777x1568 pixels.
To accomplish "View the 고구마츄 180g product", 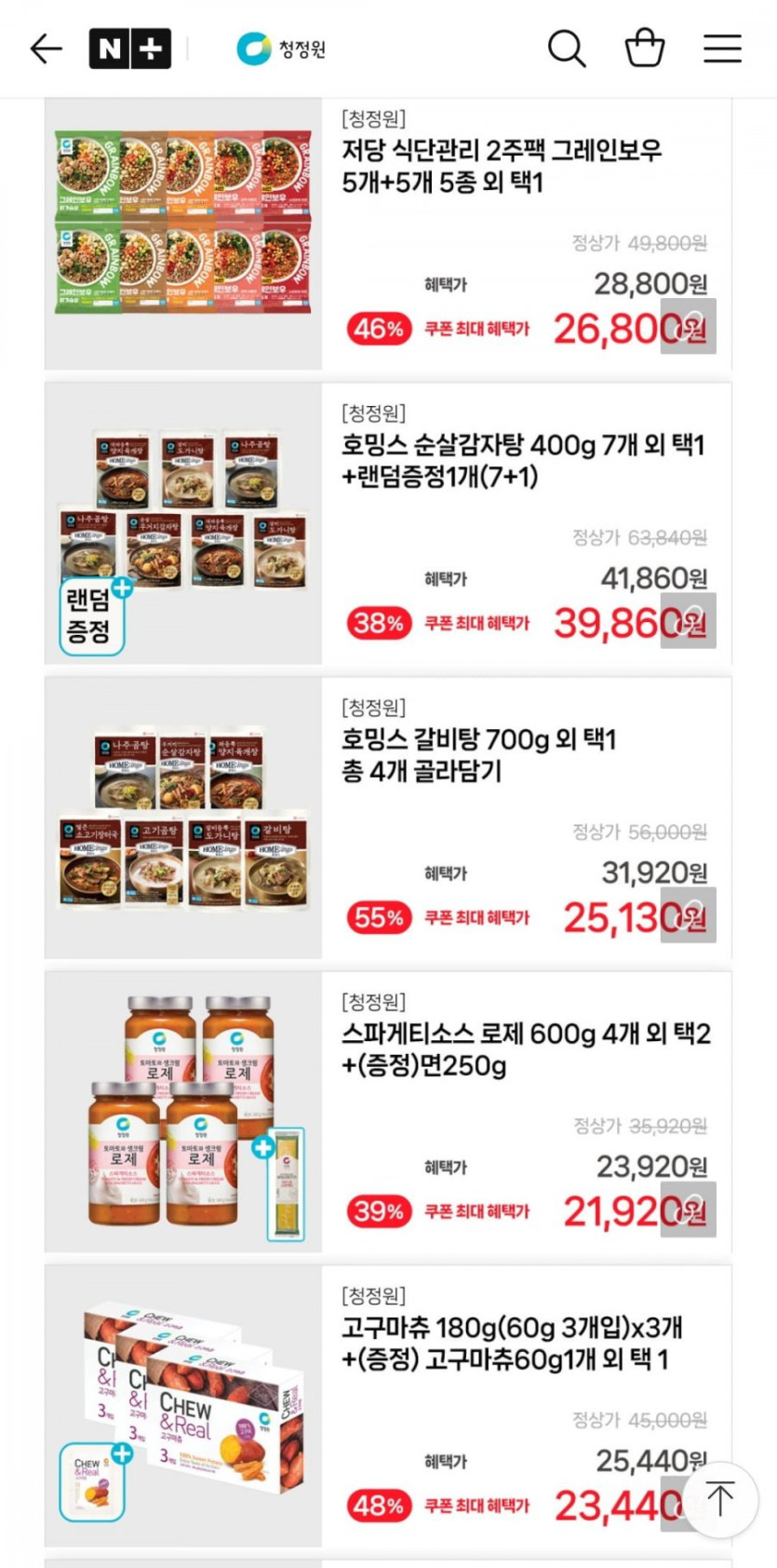I will (x=511, y=1343).
